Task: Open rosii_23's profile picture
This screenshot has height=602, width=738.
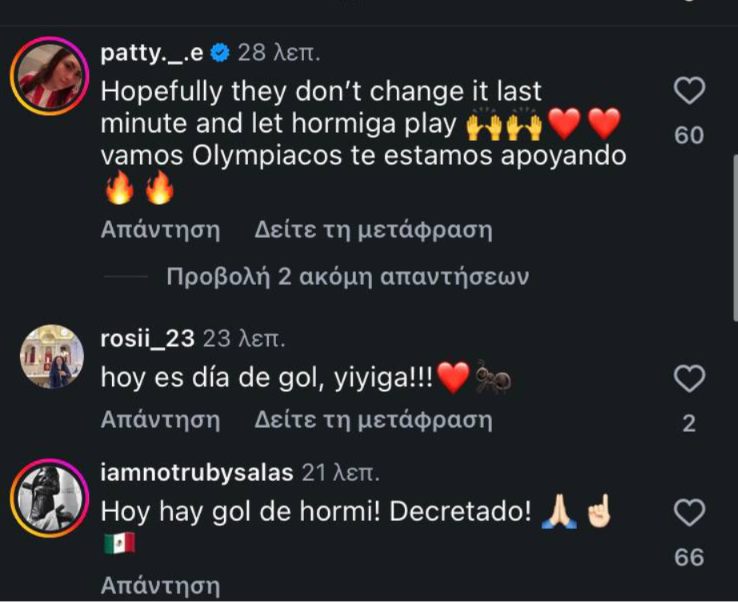Action: 52,356
